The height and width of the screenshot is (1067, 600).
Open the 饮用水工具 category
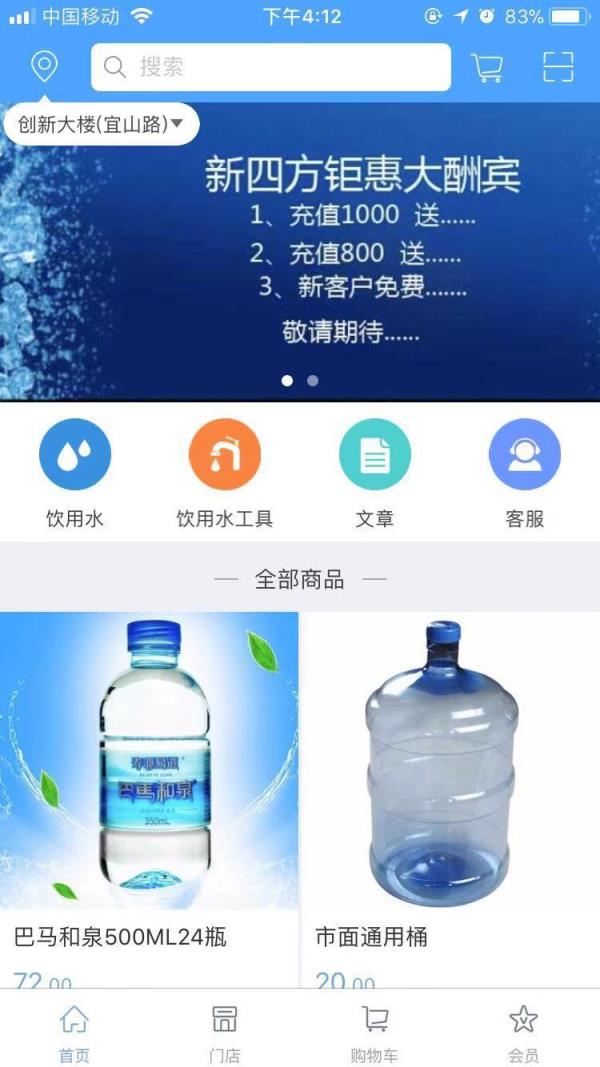[x=225, y=473]
